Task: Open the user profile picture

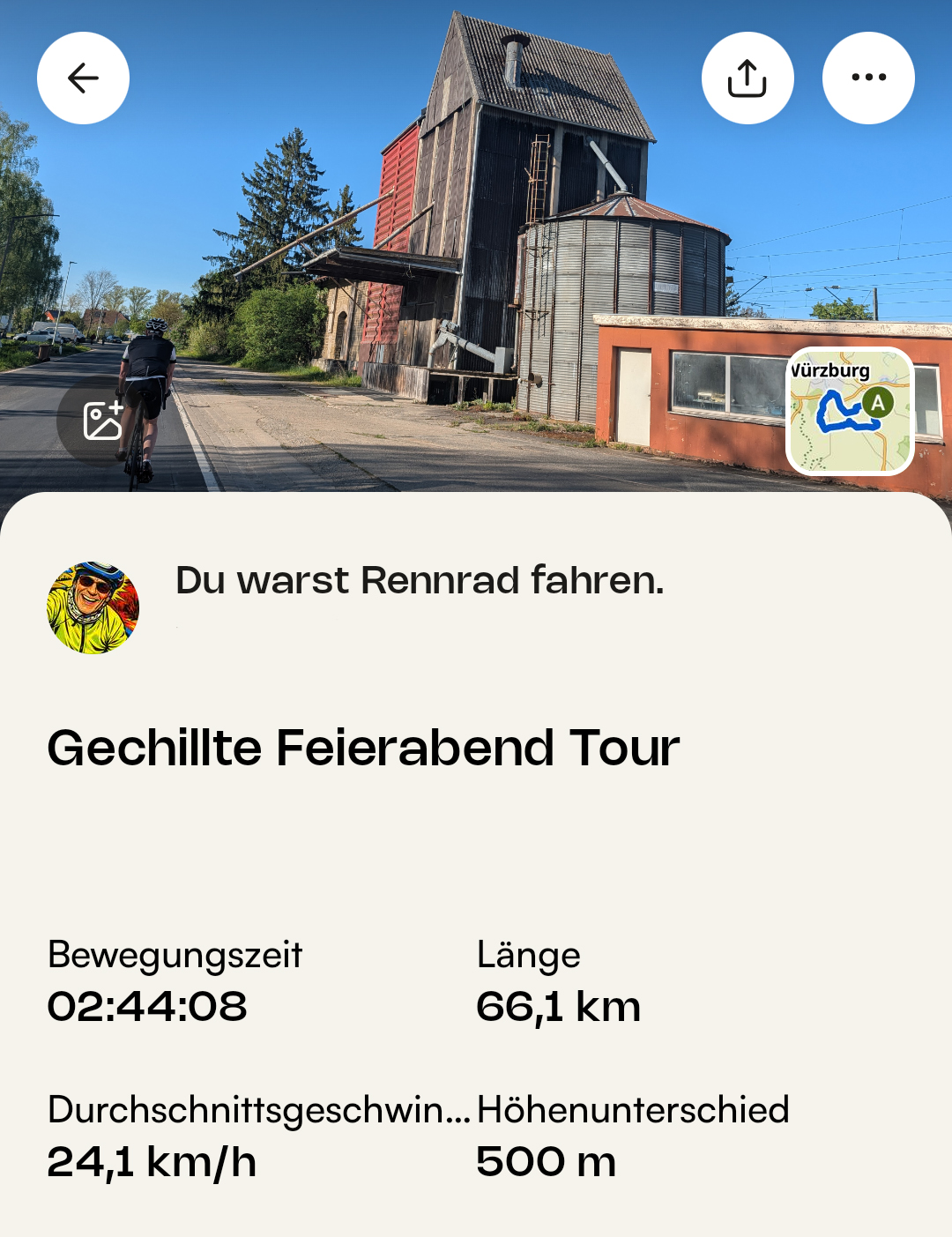Action: tap(93, 607)
